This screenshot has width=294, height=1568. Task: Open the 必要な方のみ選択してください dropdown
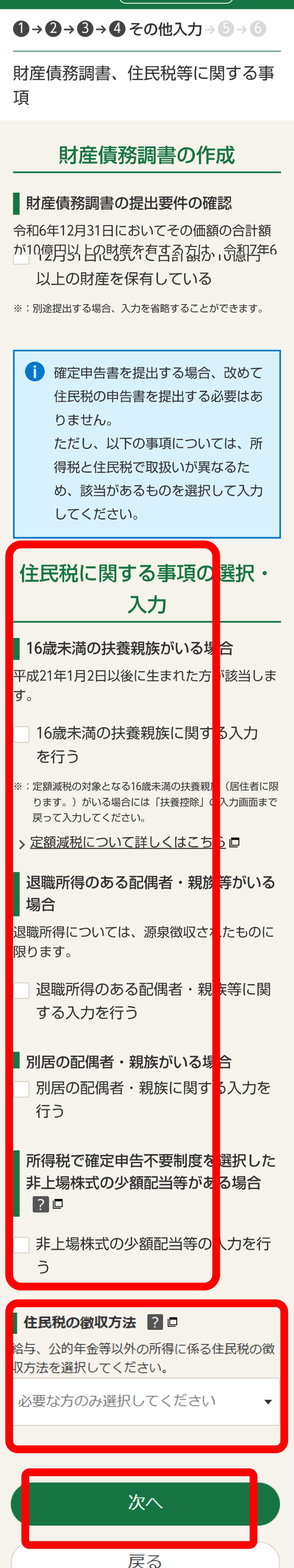[146, 1401]
